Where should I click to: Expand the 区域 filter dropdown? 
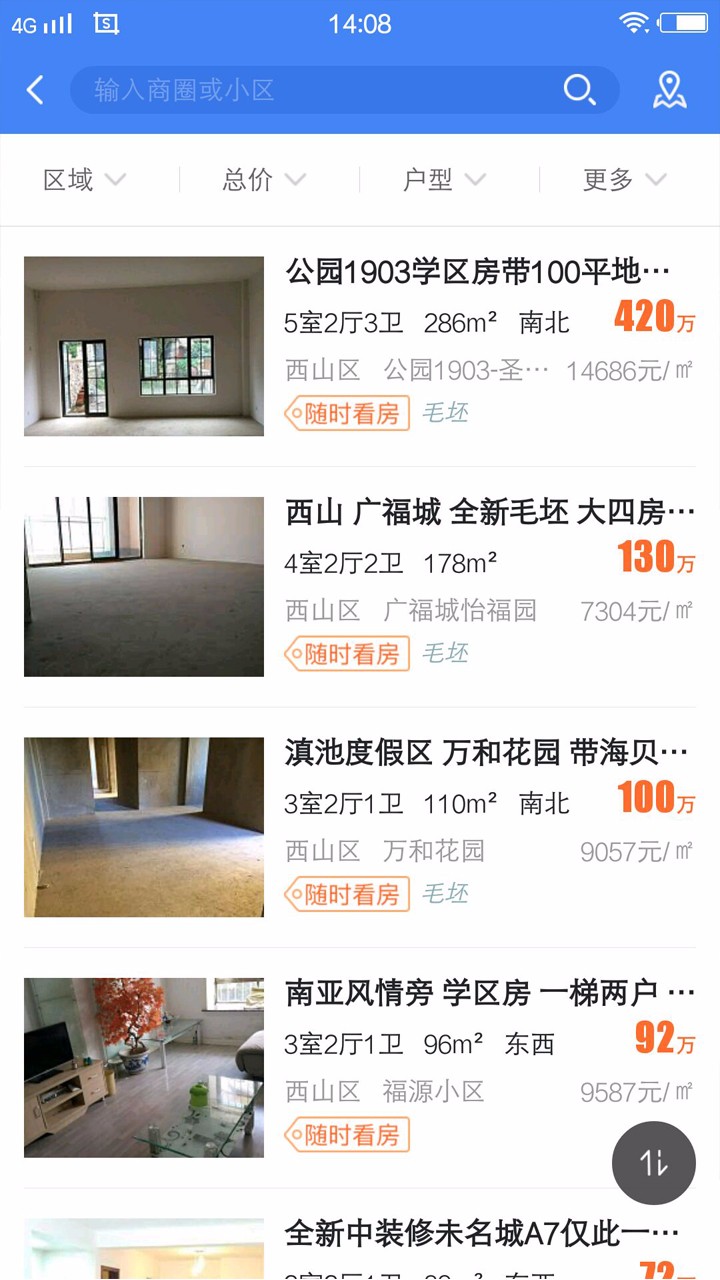coord(85,180)
